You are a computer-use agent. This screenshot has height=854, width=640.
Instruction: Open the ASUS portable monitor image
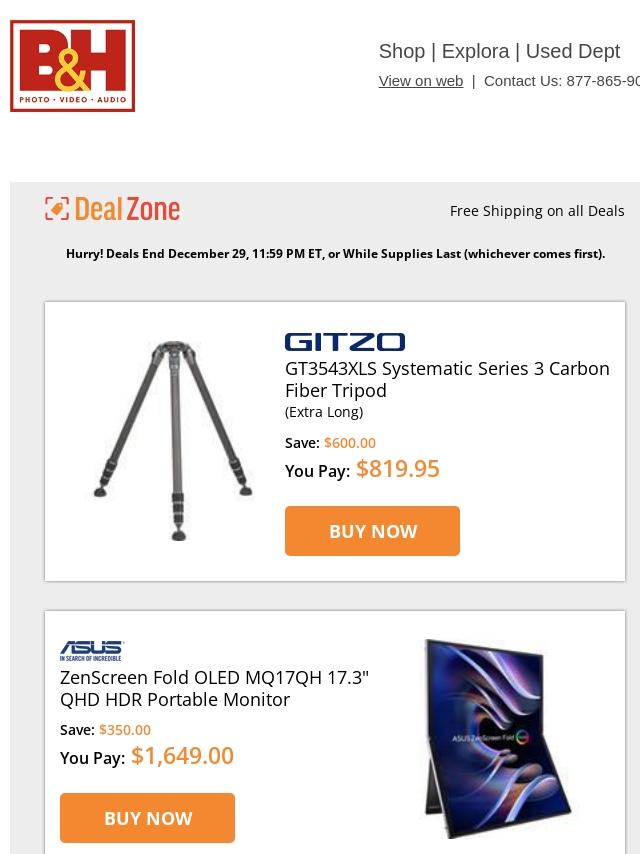496,739
